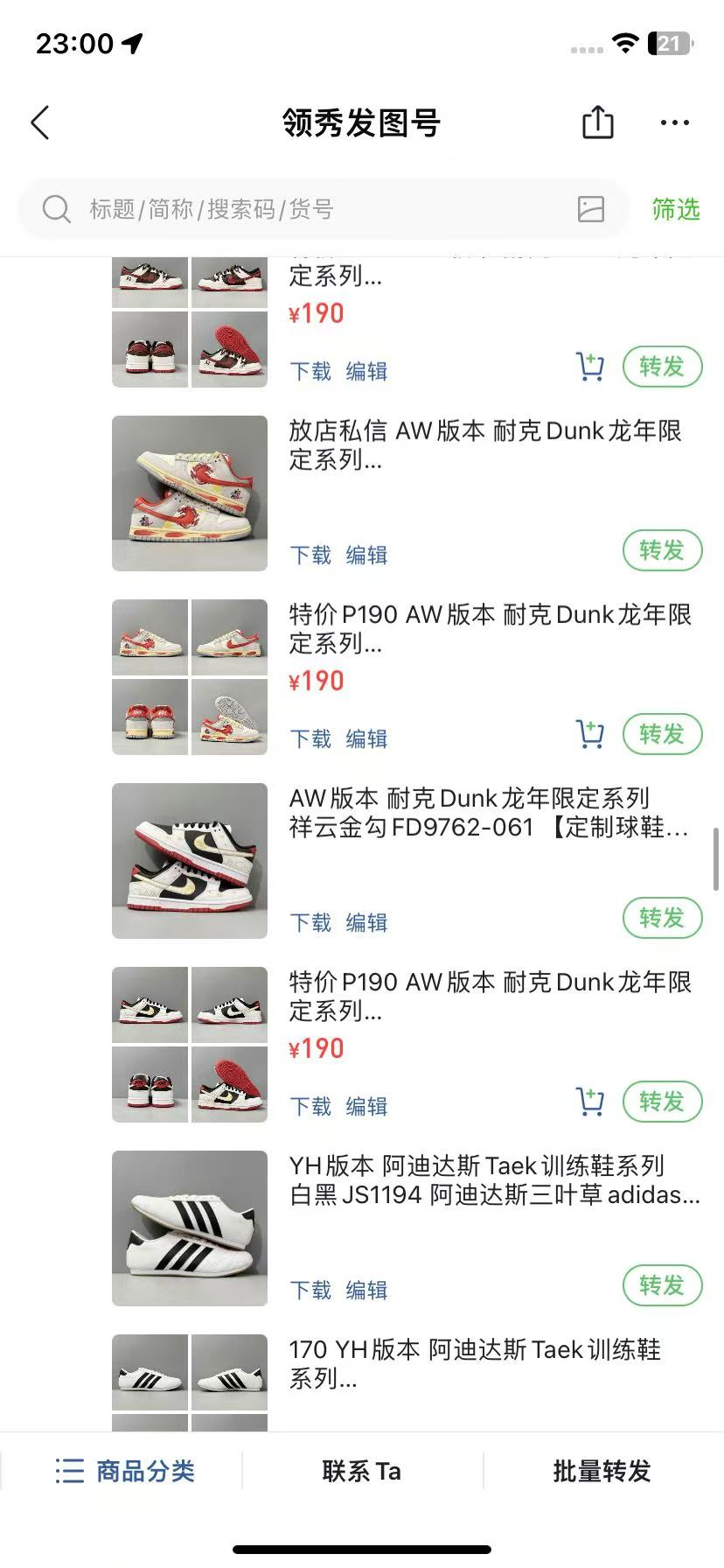This screenshot has width=724, height=1568.
Task: Download images of the 放店私信 AW Dunk item
Action: (310, 555)
